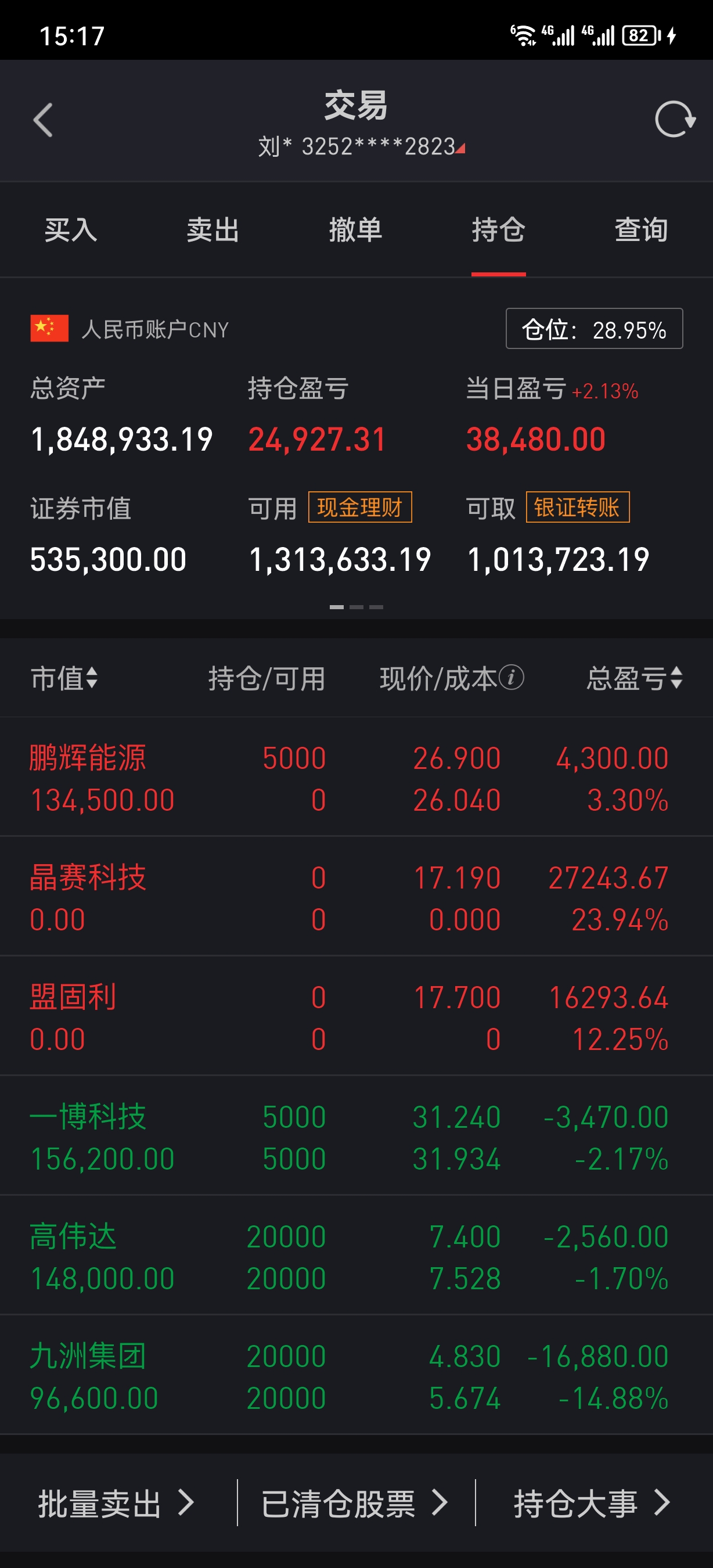The image size is (713, 1568).
Task: Sort holdings by 总盈亏
Action: click(634, 678)
